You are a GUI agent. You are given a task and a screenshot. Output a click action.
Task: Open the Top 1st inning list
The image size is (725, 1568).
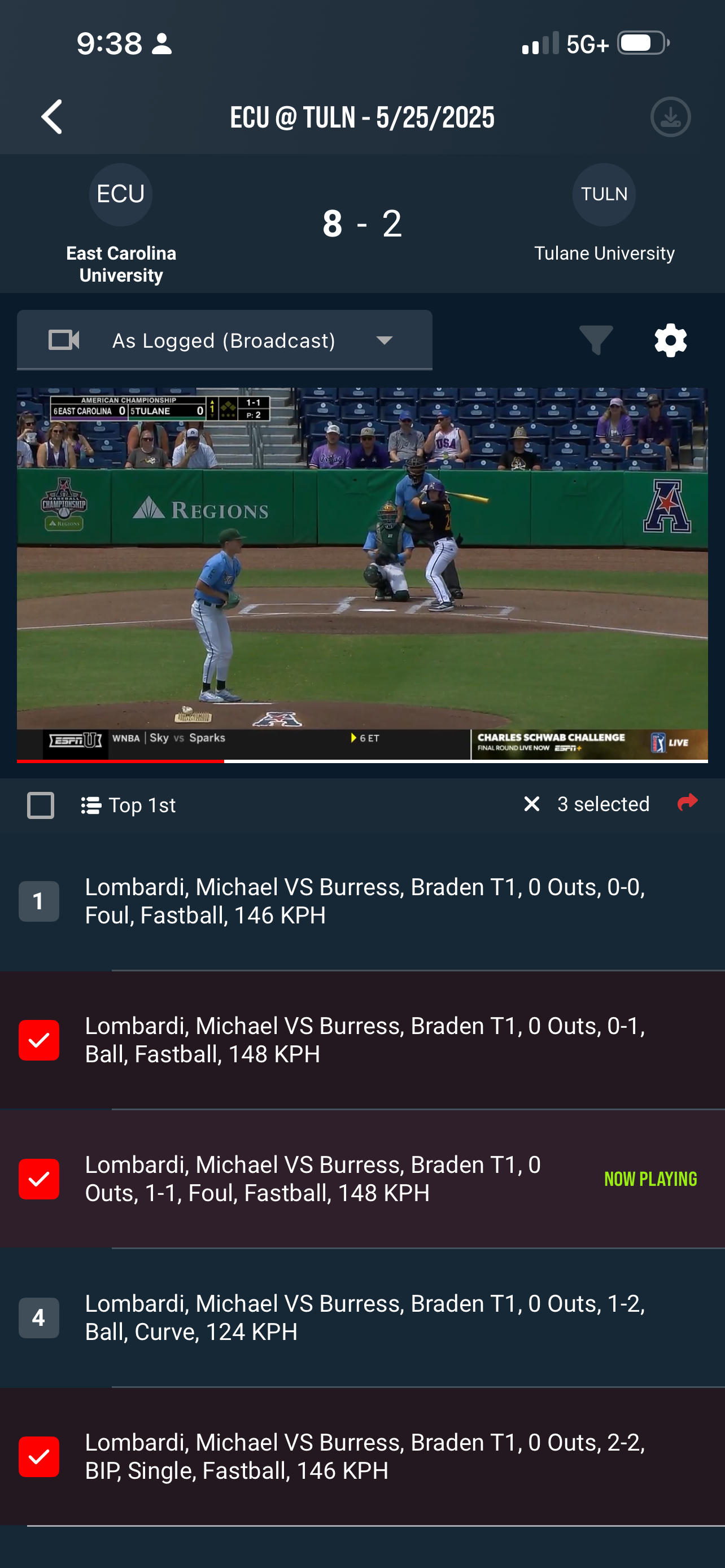tap(129, 805)
